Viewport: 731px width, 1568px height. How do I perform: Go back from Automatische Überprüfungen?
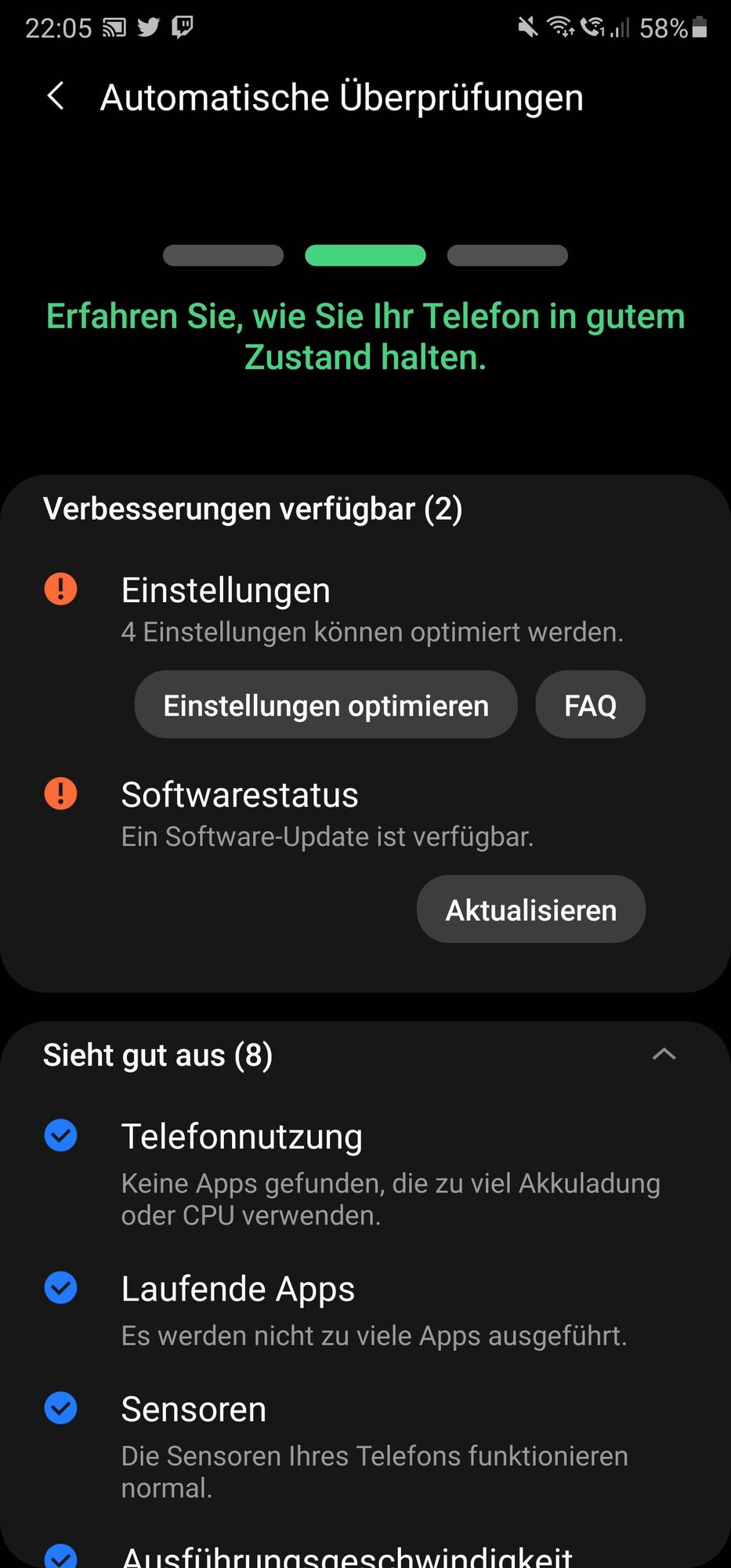(x=56, y=97)
